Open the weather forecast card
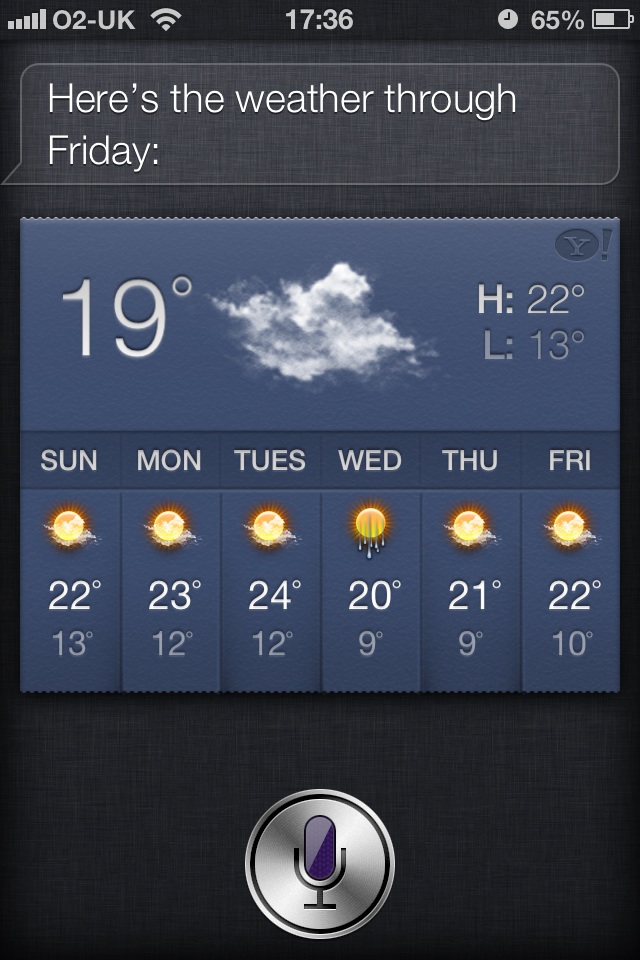This screenshot has height=960, width=640. [320, 455]
